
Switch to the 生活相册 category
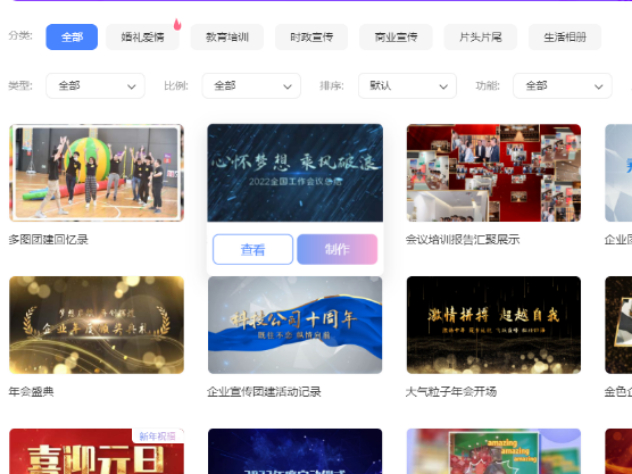click(x=564, y=38)
